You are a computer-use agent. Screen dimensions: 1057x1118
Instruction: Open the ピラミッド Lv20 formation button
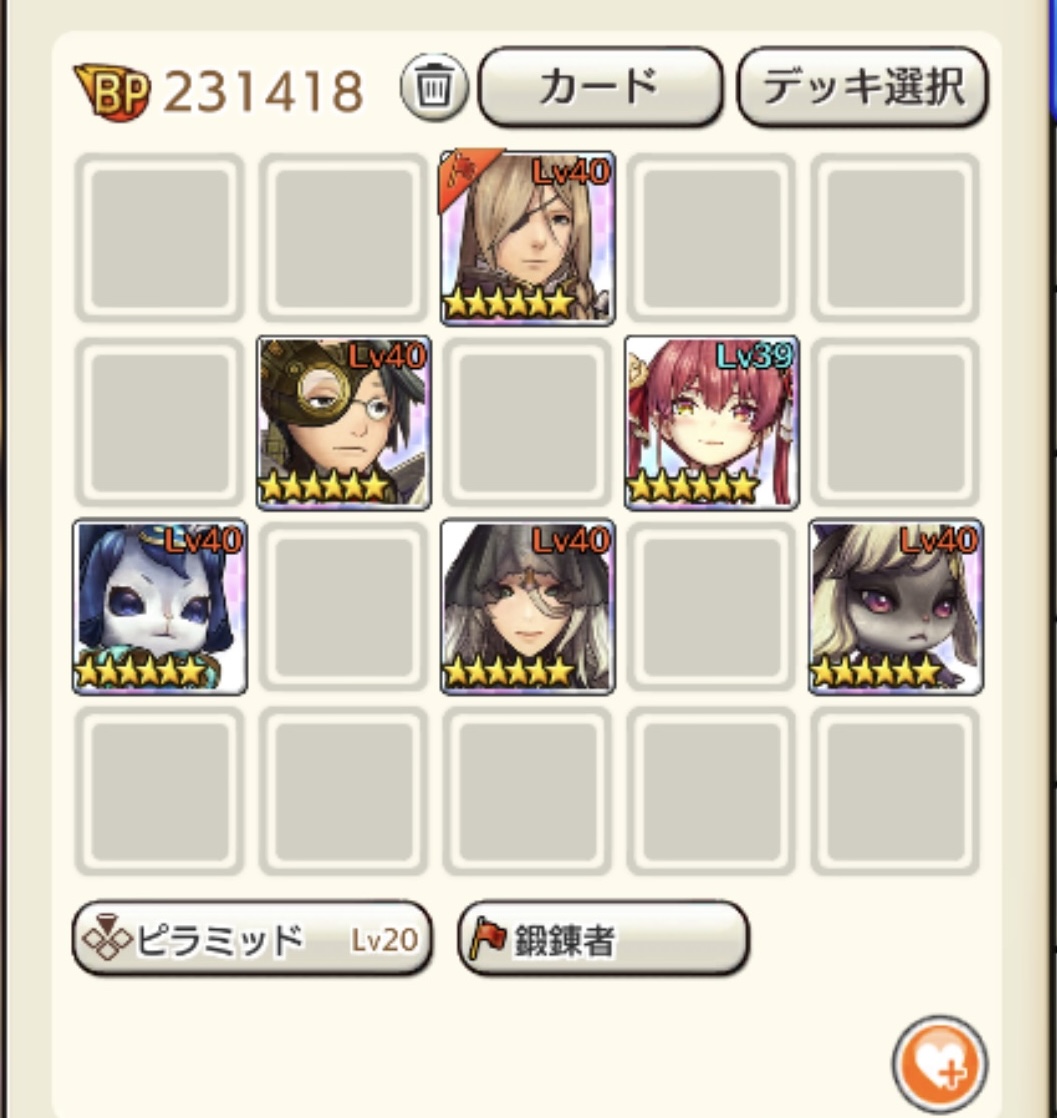[252, 938]
